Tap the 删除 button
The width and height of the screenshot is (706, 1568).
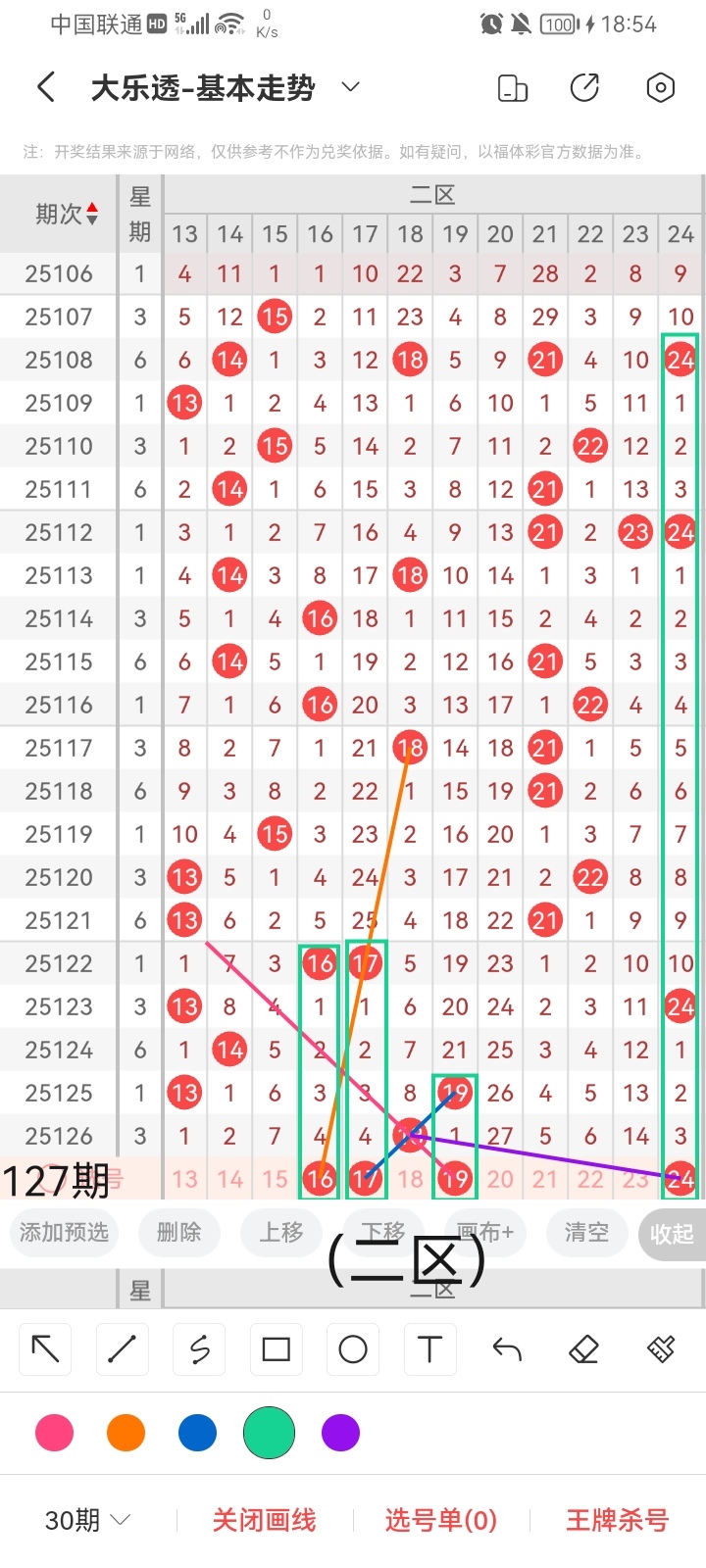[x=178, y=1232]
